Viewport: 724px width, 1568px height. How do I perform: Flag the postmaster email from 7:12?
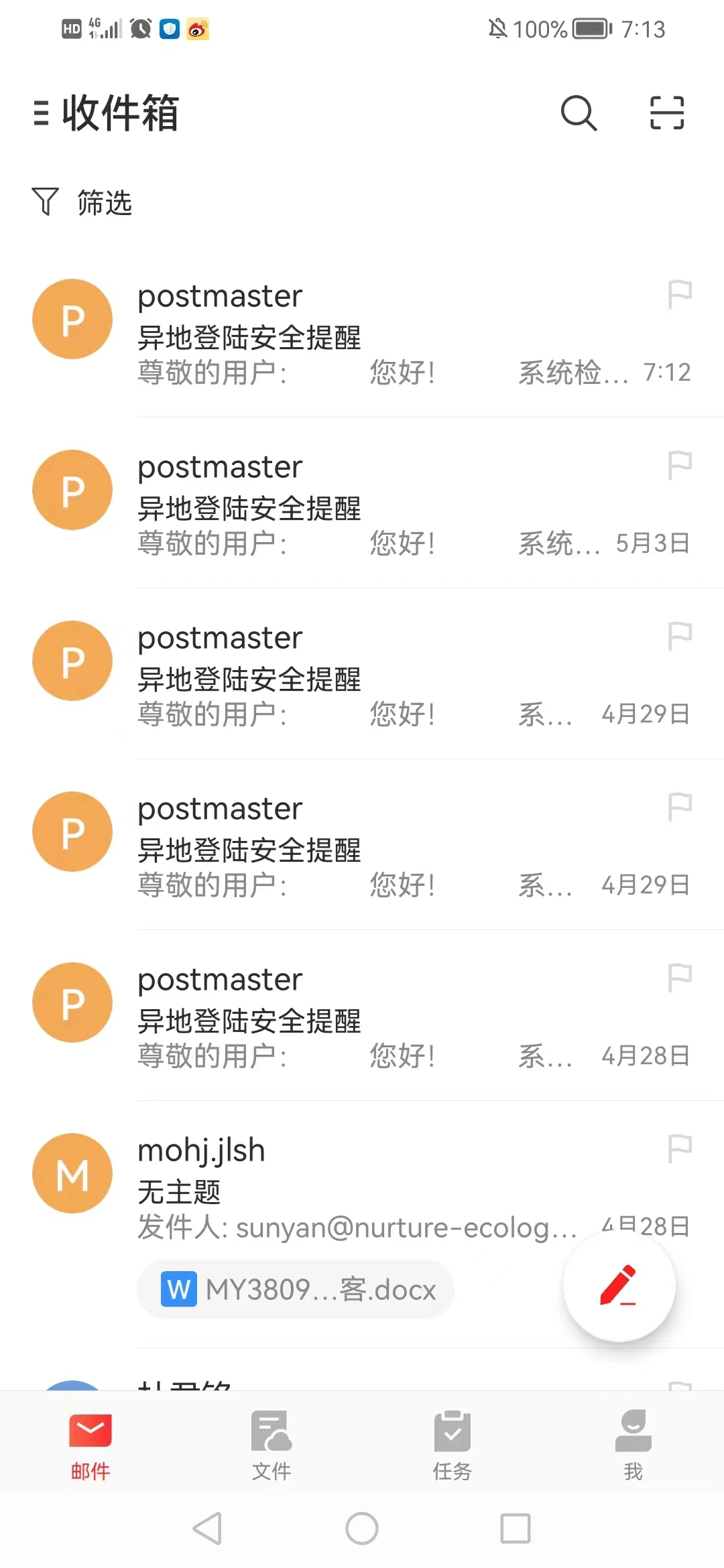point(680,295)
